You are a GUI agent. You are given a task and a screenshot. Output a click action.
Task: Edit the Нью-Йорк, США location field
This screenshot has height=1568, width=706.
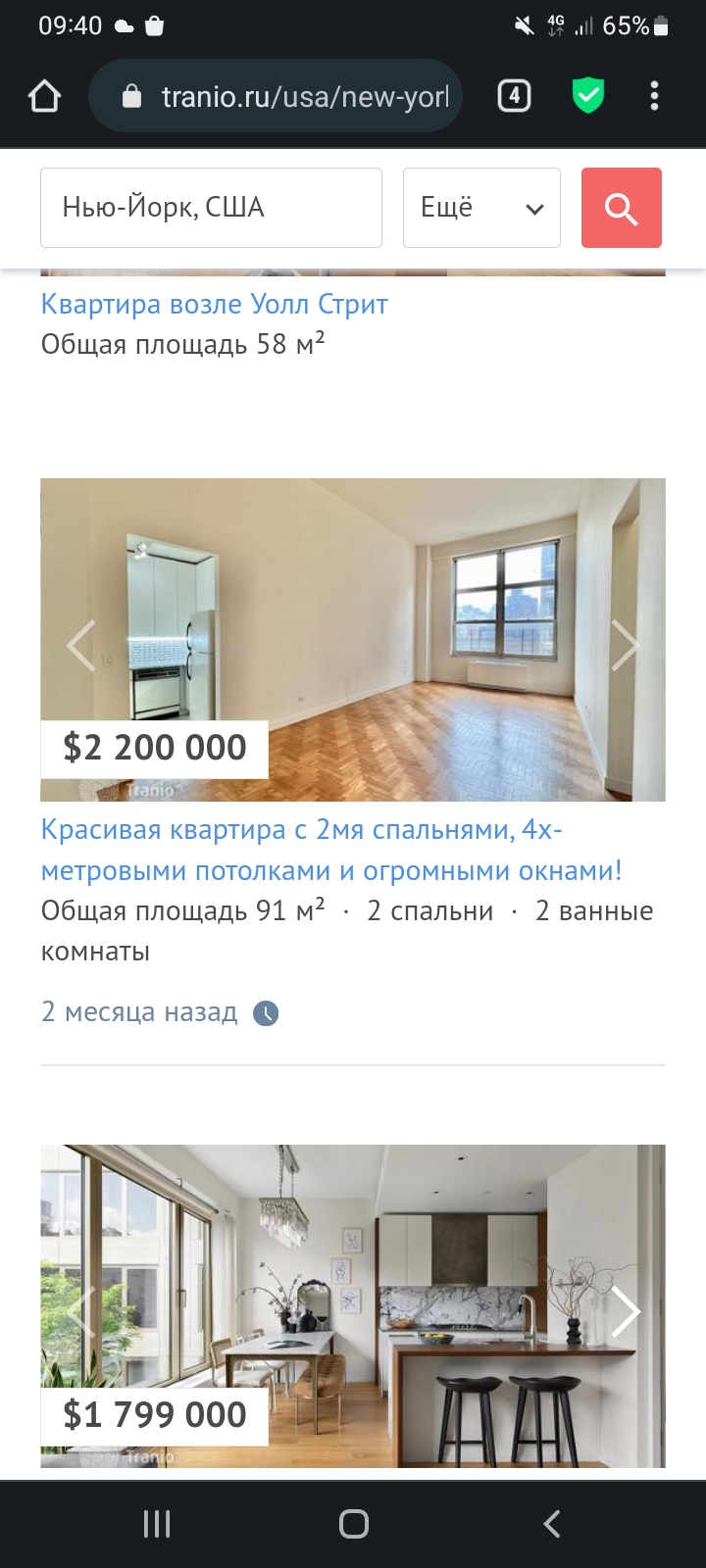tap(211, 208)
